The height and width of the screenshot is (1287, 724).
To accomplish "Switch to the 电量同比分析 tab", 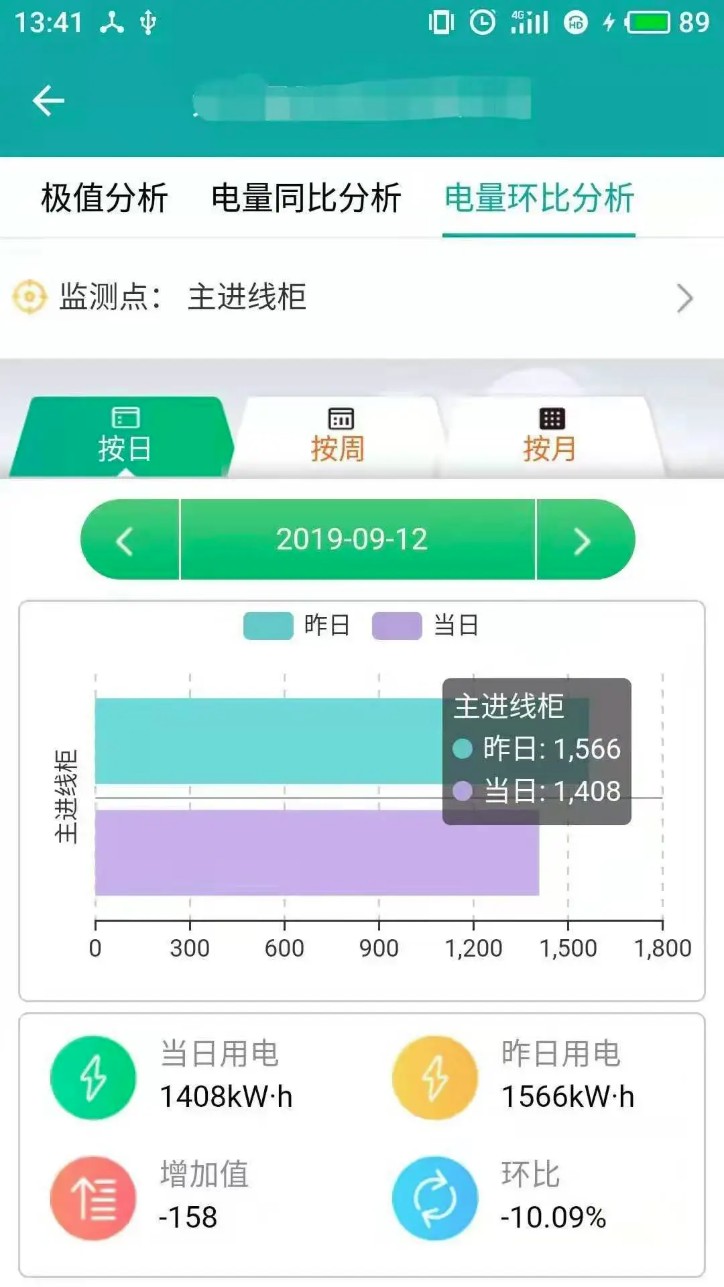I will point(304,197).
